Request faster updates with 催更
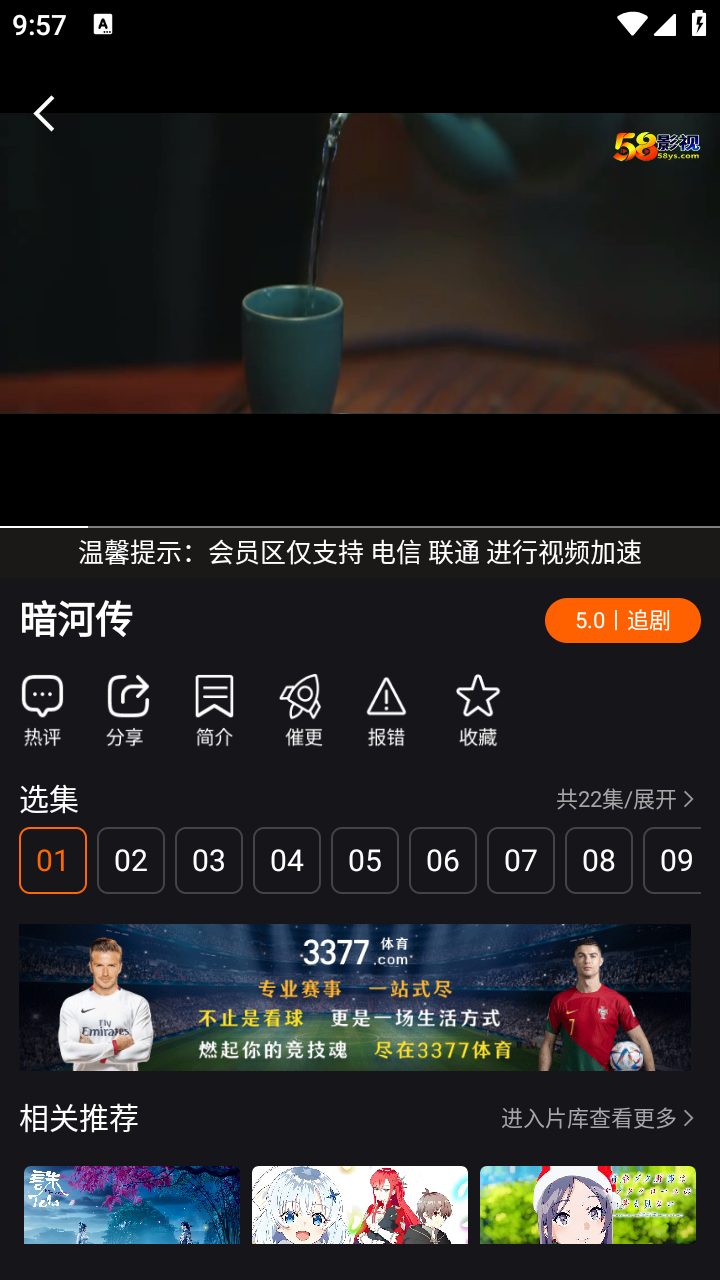 point(302,710)
